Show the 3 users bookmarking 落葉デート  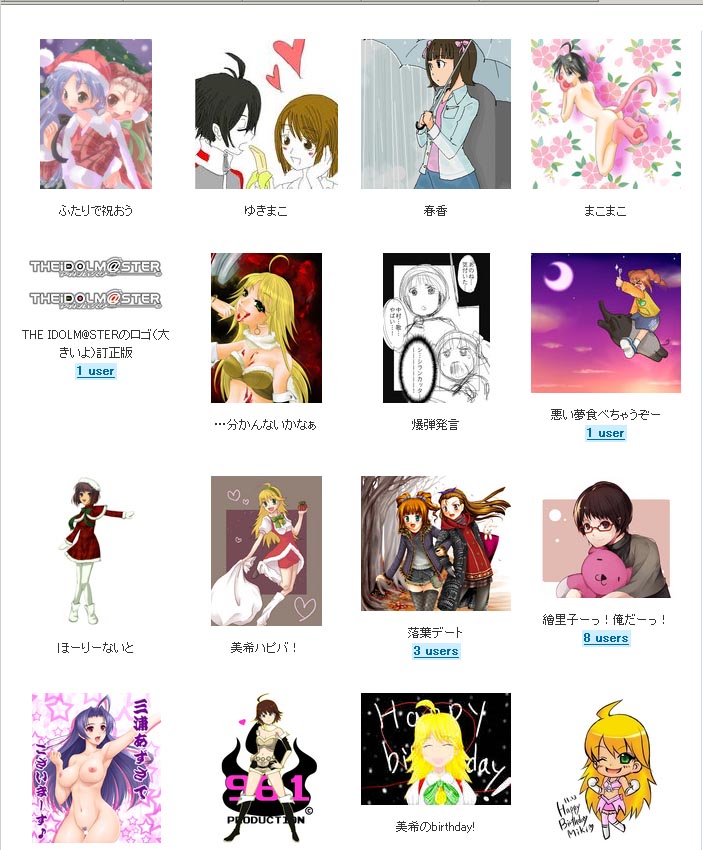pos(435,651)
